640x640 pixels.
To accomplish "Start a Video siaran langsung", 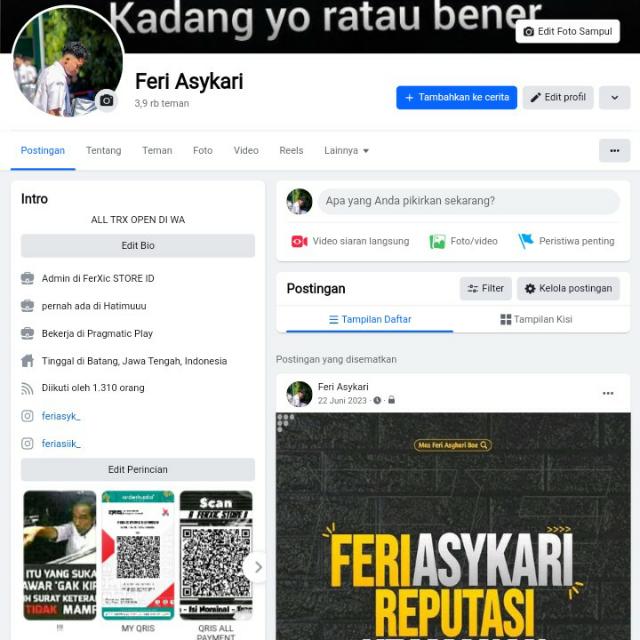I will [350, 241].
